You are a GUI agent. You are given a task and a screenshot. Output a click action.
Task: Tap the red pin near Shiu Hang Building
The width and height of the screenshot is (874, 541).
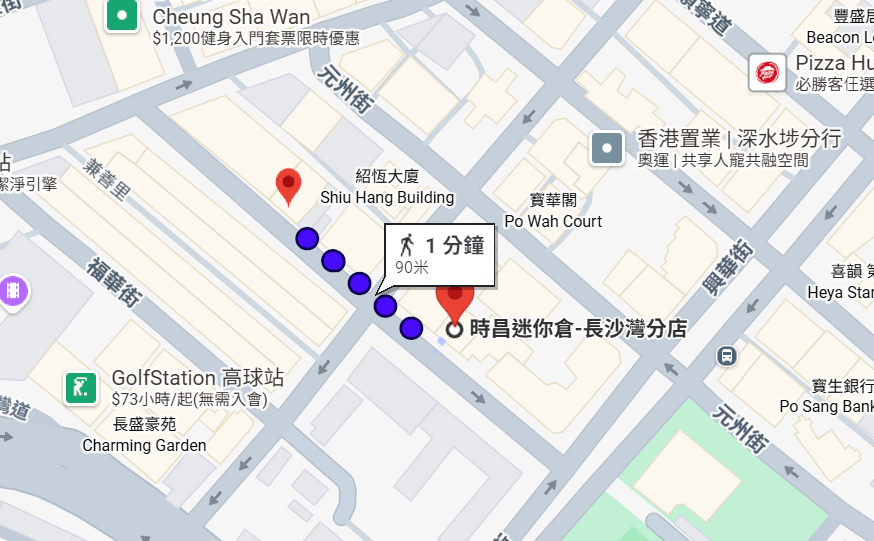289,185
